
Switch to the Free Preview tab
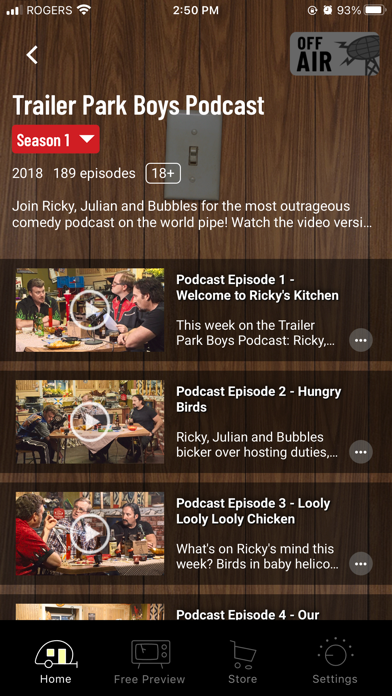150,661
